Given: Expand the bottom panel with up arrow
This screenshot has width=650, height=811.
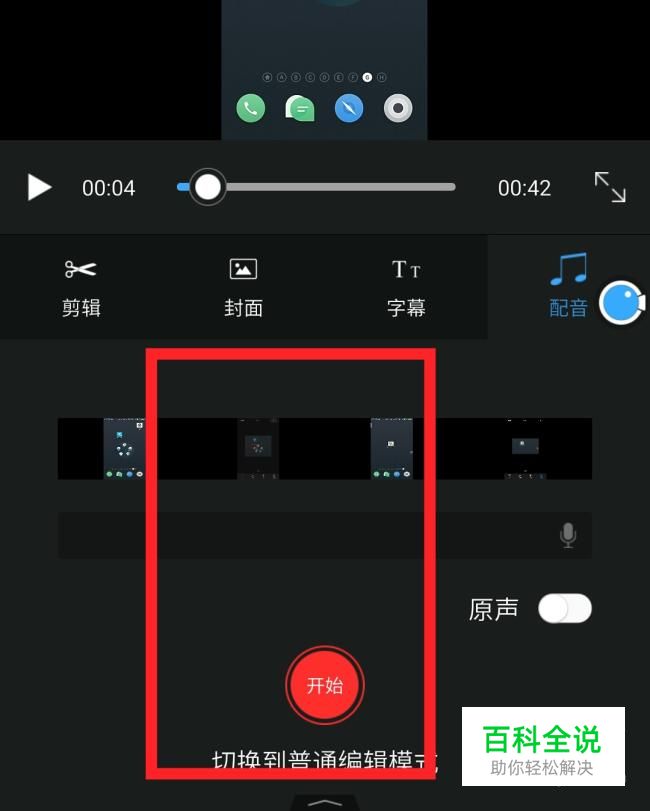Looking at the screenshot, I should (x=325, y=802).
